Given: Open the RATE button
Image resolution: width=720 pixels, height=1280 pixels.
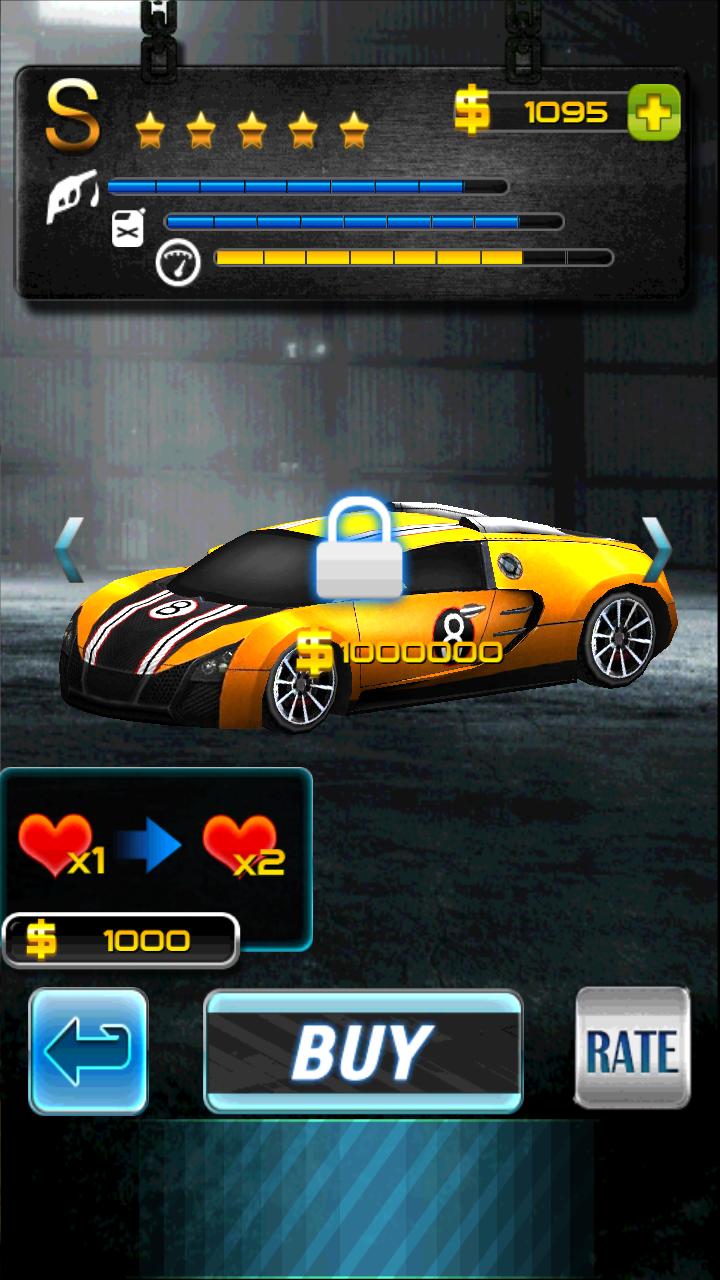Looking at the screenshot, I should point(632,1048).
